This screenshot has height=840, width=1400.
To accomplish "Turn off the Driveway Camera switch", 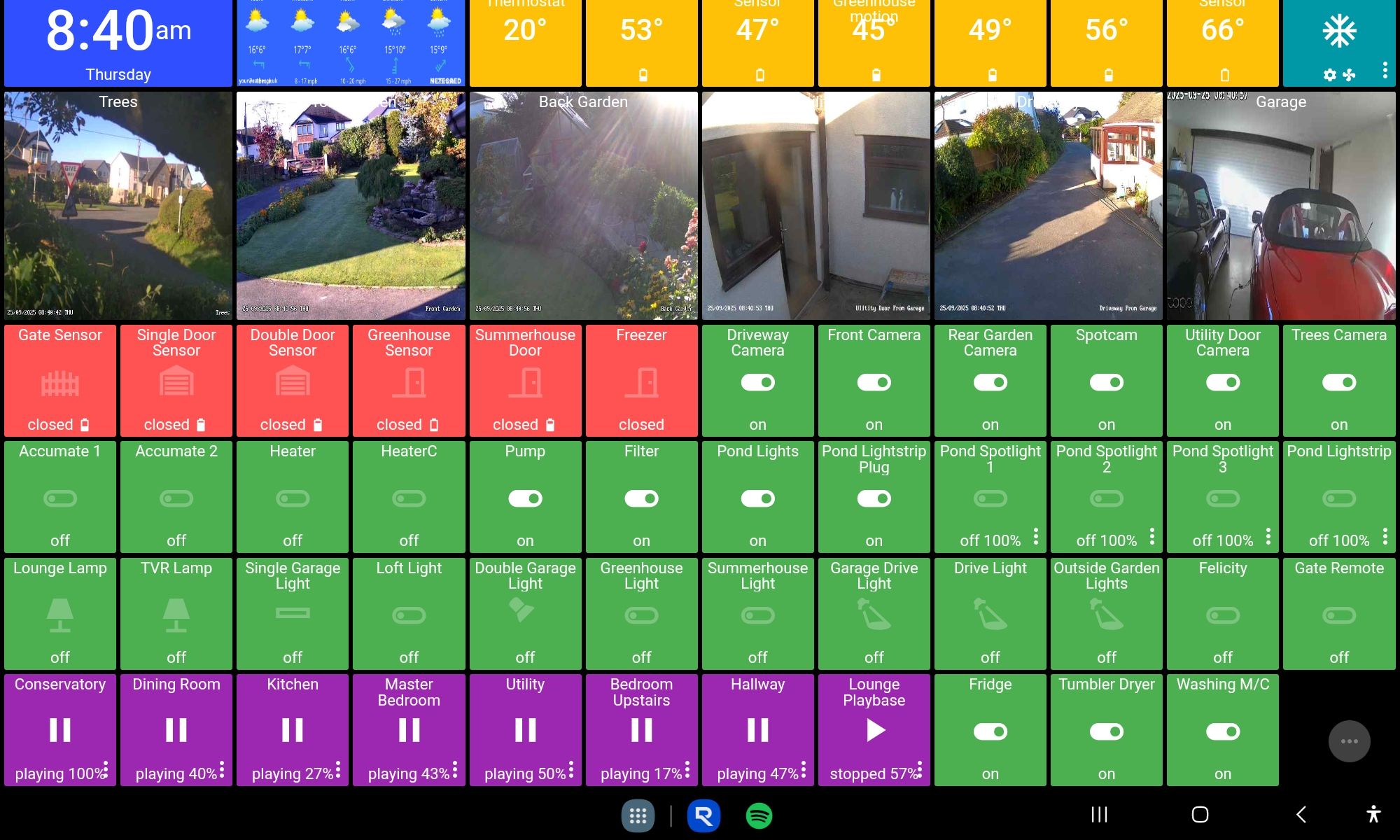I will 757,382.
